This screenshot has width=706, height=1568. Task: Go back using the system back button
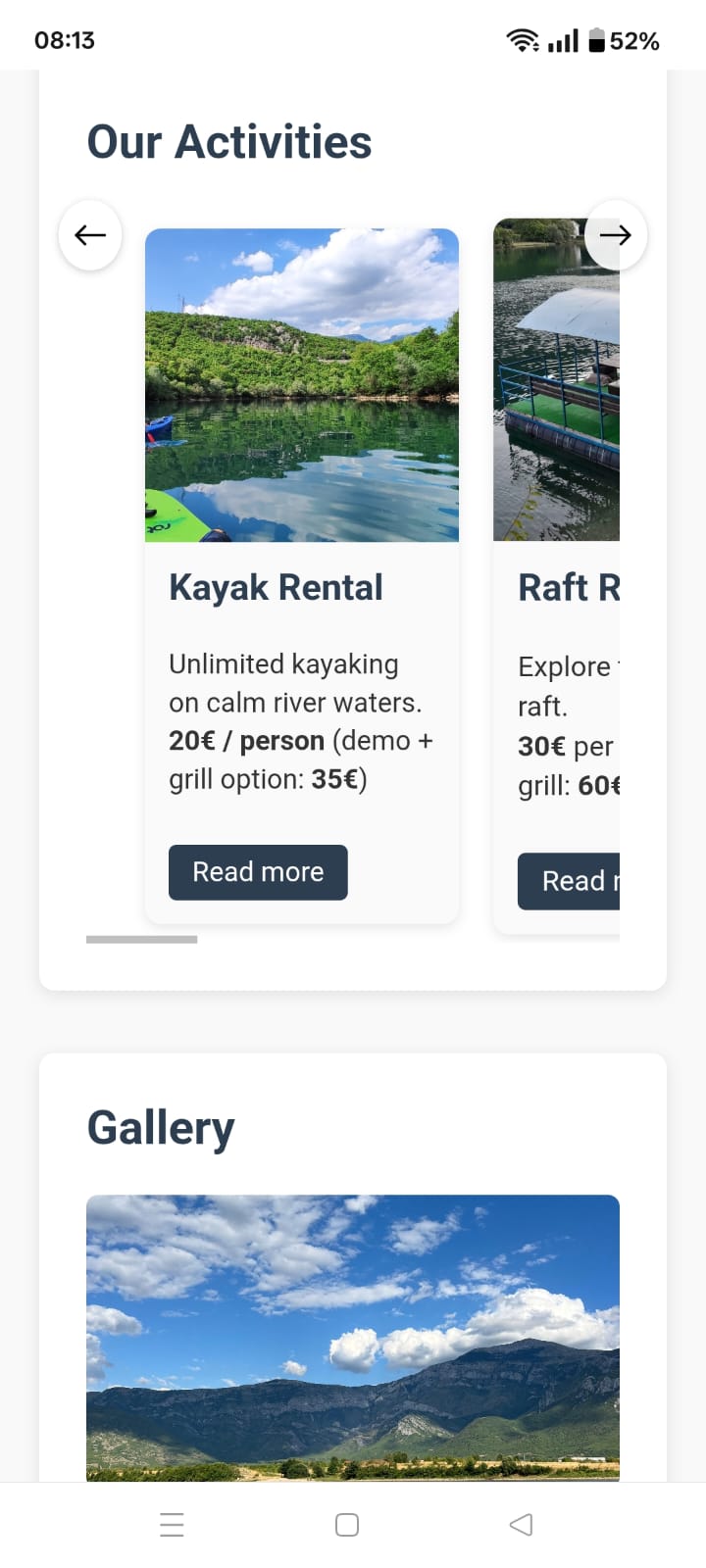click(521, 1525)
